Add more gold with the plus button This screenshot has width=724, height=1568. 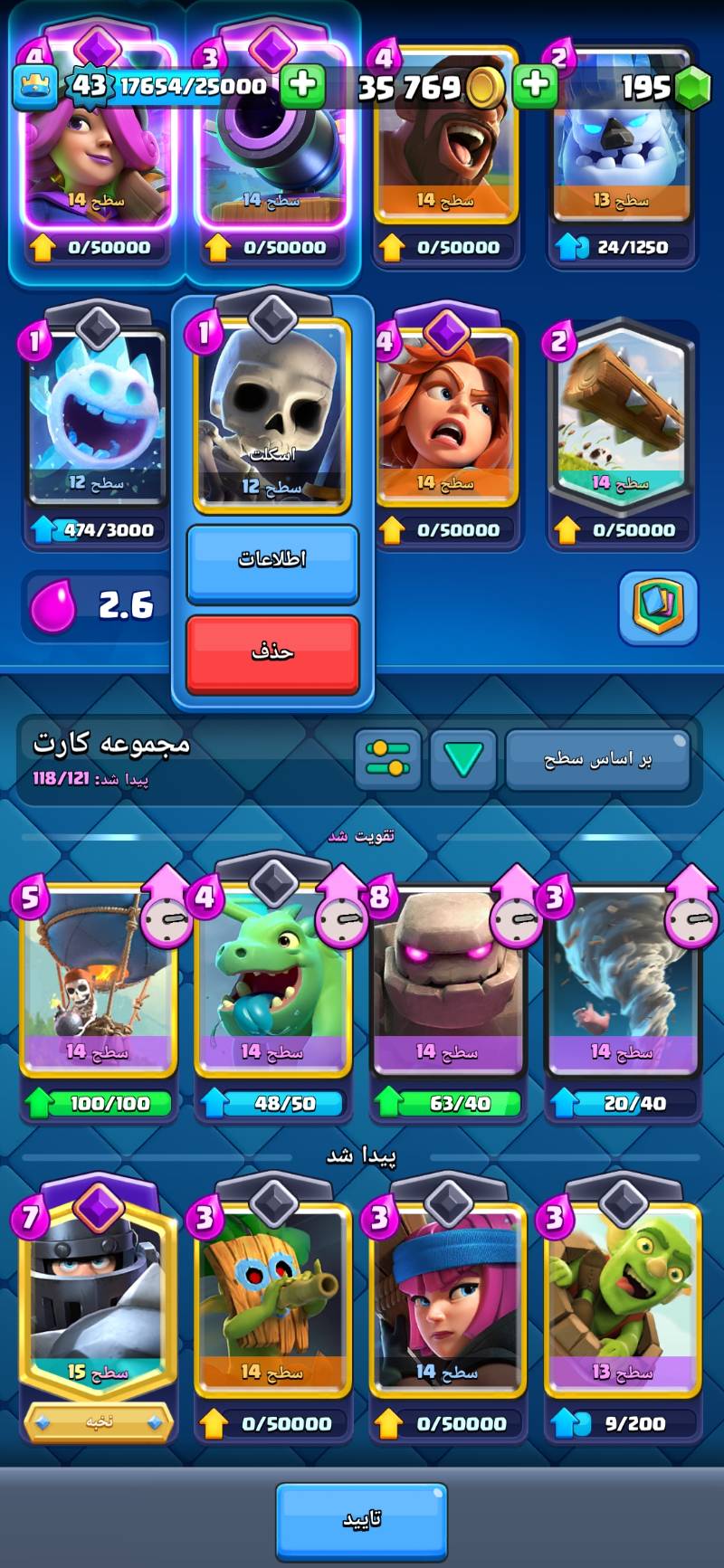[536, 85]
